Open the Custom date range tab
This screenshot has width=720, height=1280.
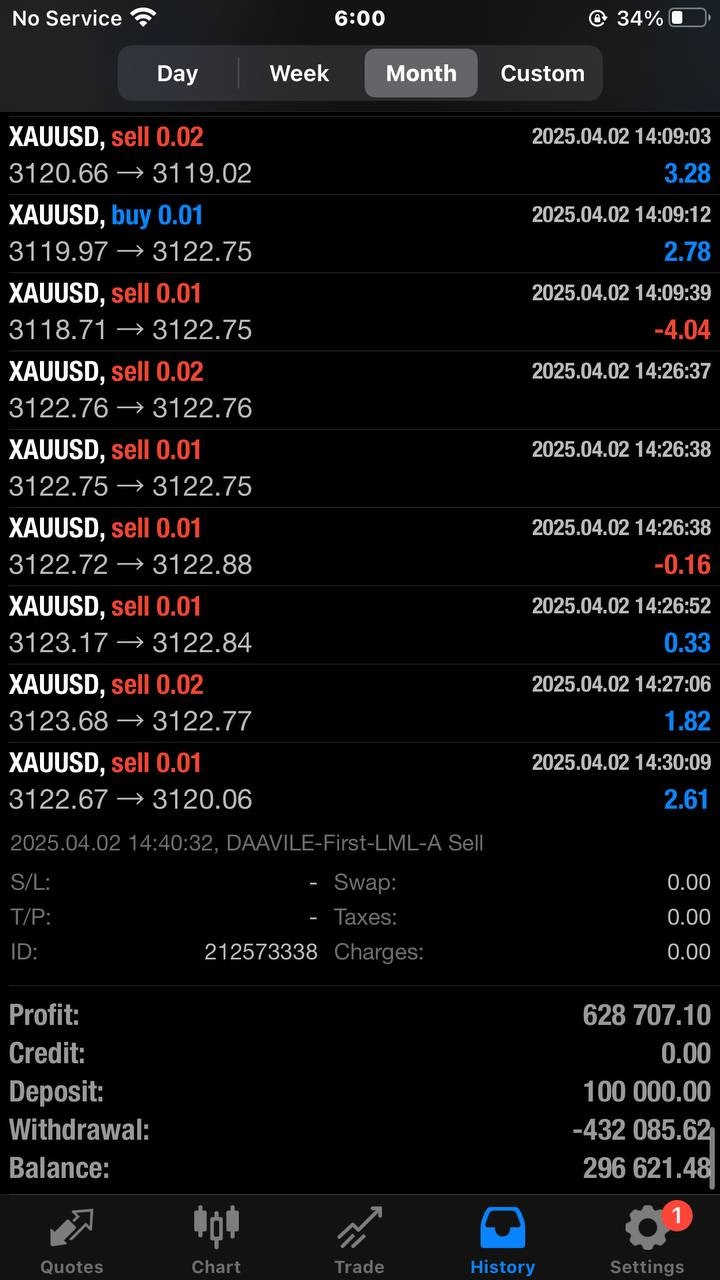pyautogui.click(x=542, y=72)
